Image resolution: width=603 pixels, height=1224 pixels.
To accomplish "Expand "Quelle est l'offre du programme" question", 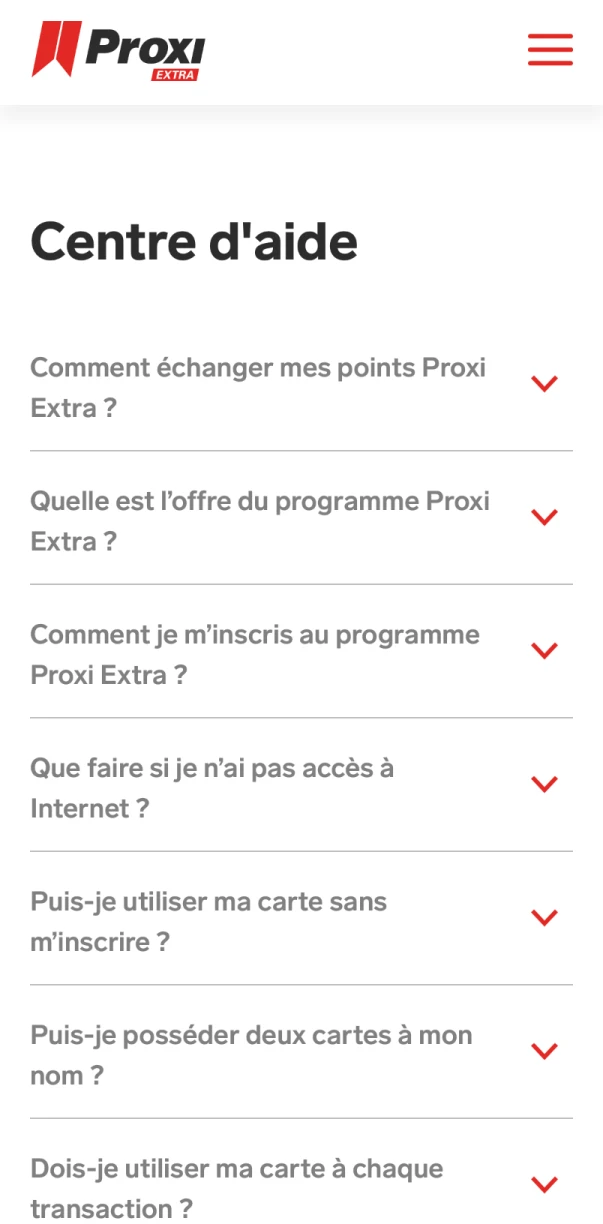I will (544, 517).
